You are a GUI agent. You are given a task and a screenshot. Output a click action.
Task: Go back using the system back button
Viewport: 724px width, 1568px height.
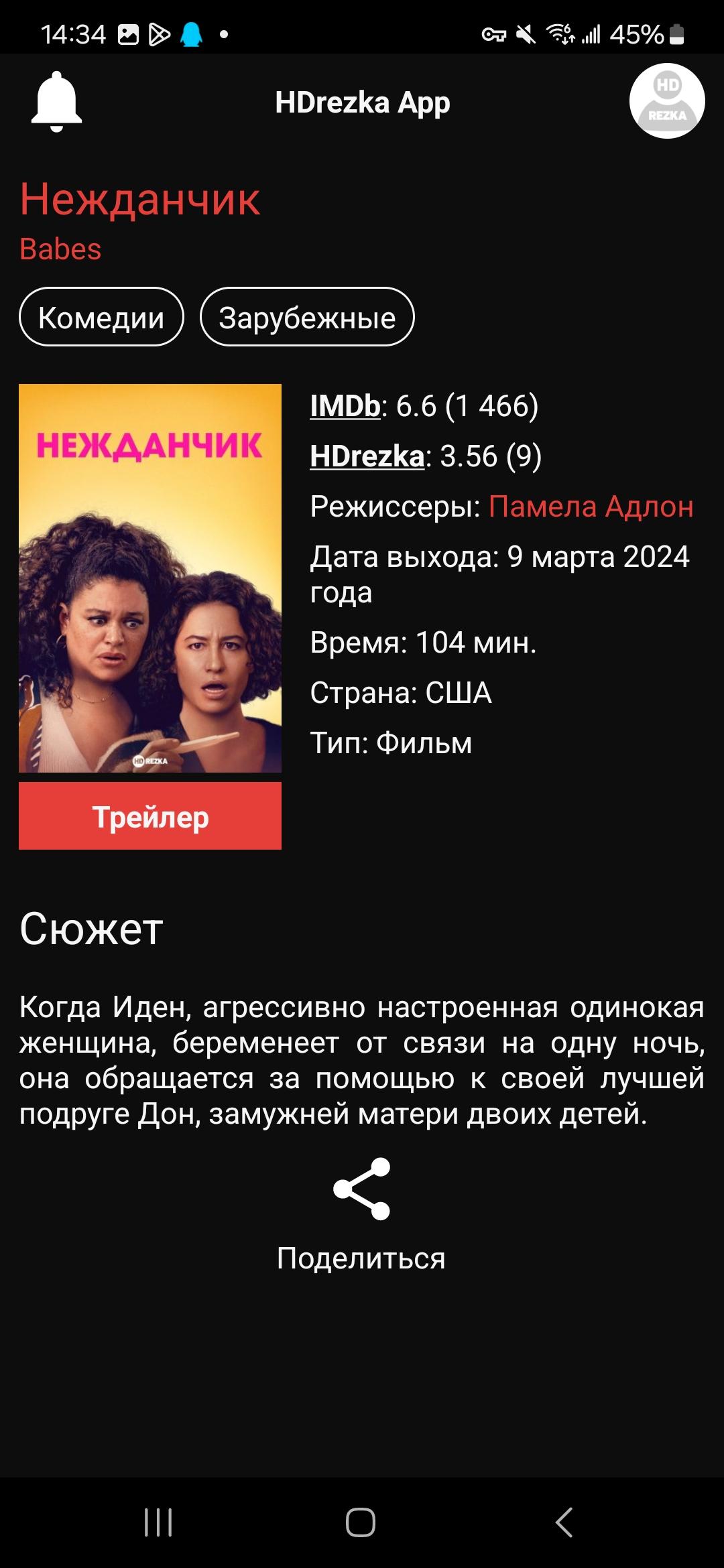(x=564, y=1522)
